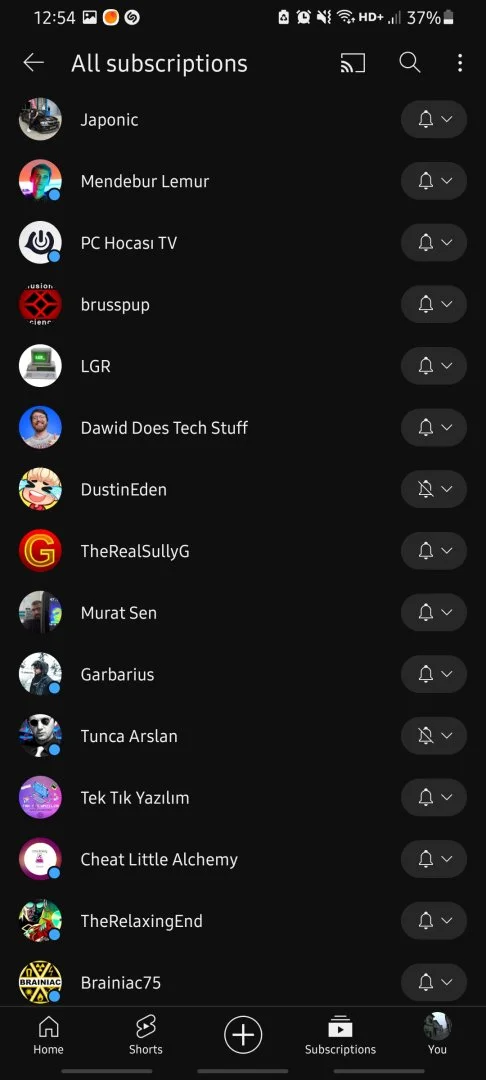Expand notification options for Murat Sen
Viewport: 486px width, 1080px height.
434,612
